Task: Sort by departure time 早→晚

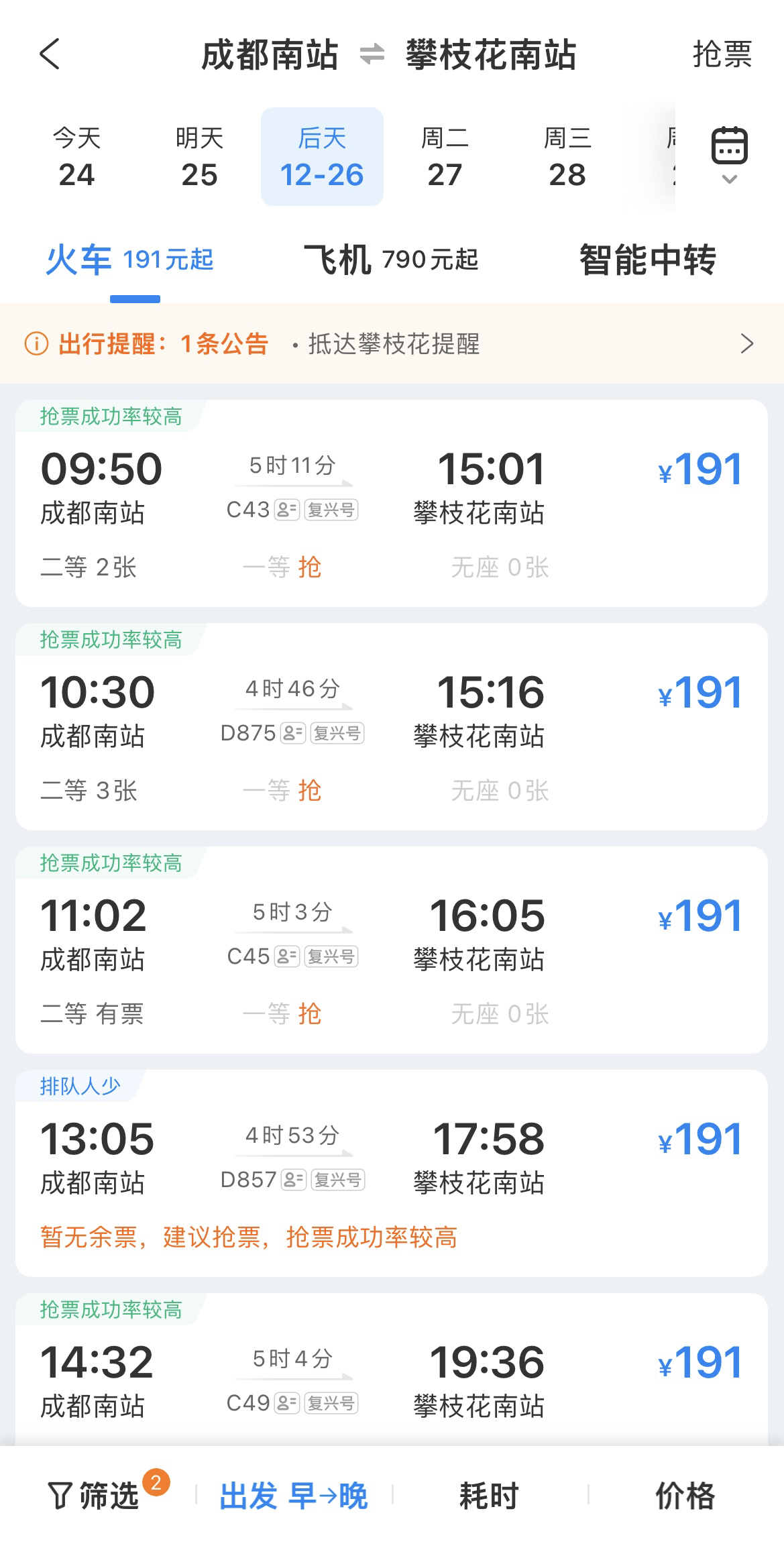Action: (x=294, y=1496)
